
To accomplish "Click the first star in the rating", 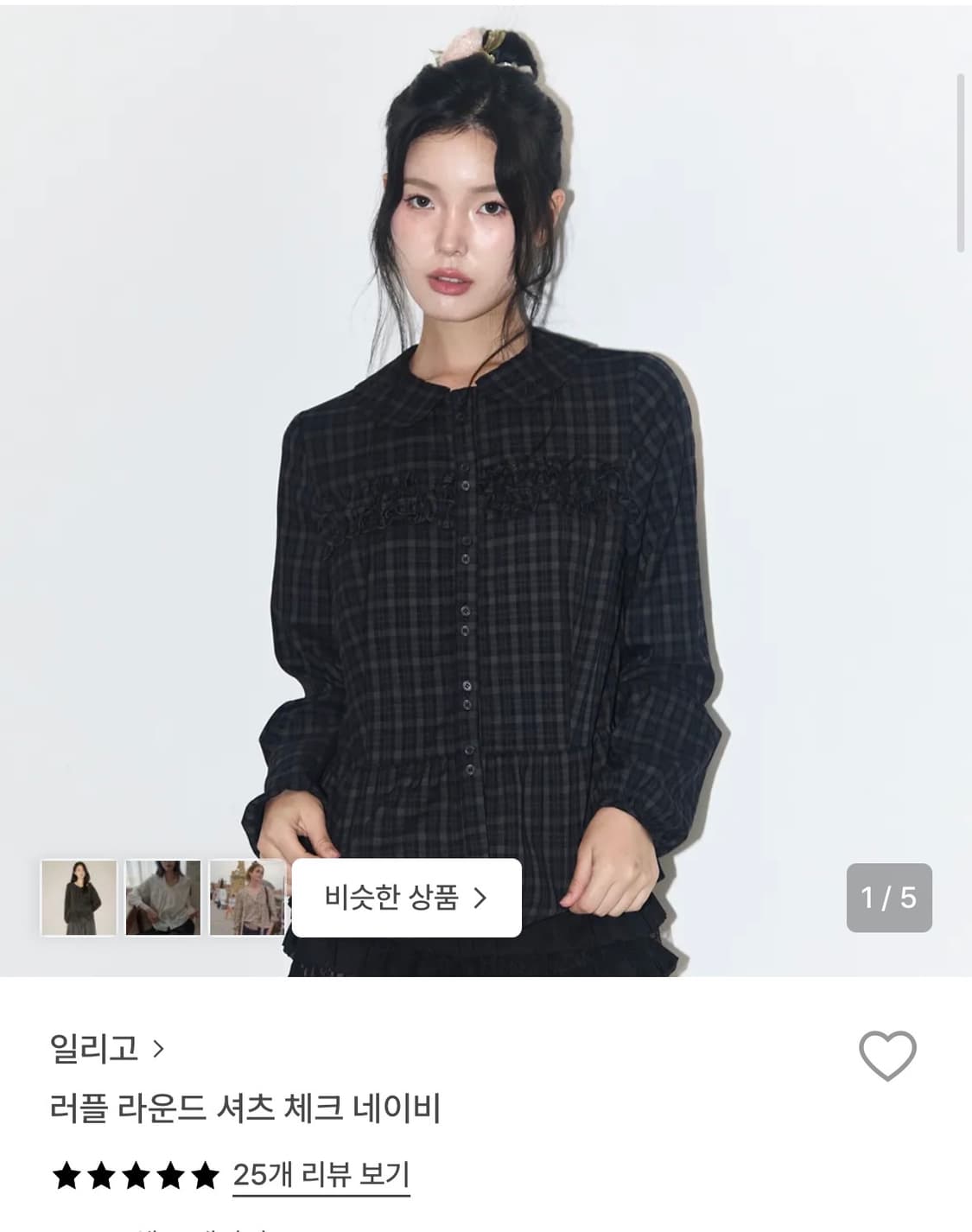I will tap(68, 1173).
